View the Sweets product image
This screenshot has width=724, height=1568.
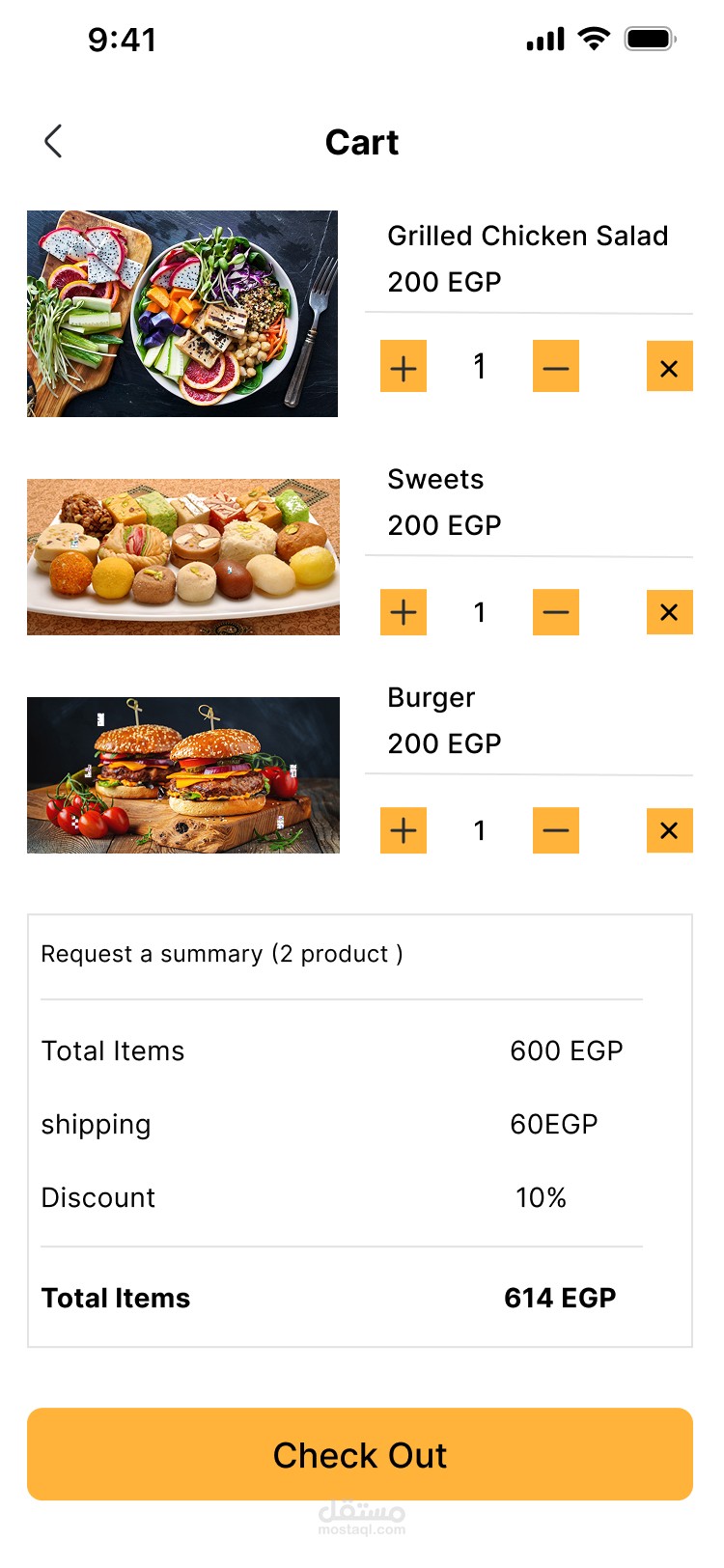pos(183,557)
